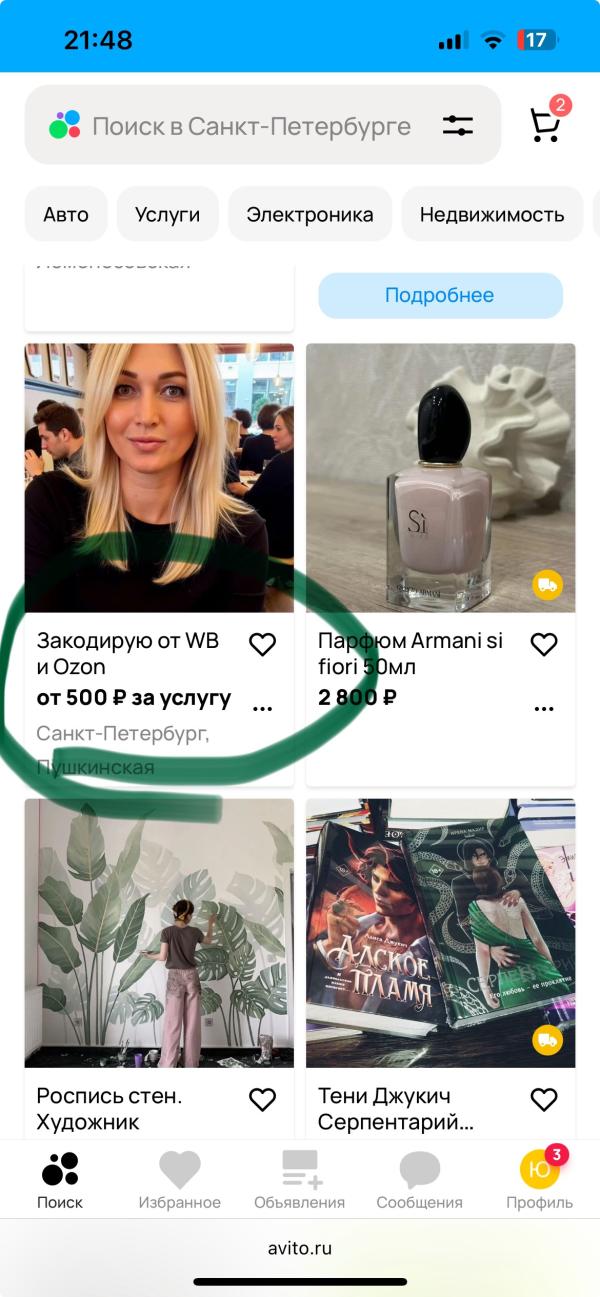
Task: Open search filters icon
Action: 458,126
